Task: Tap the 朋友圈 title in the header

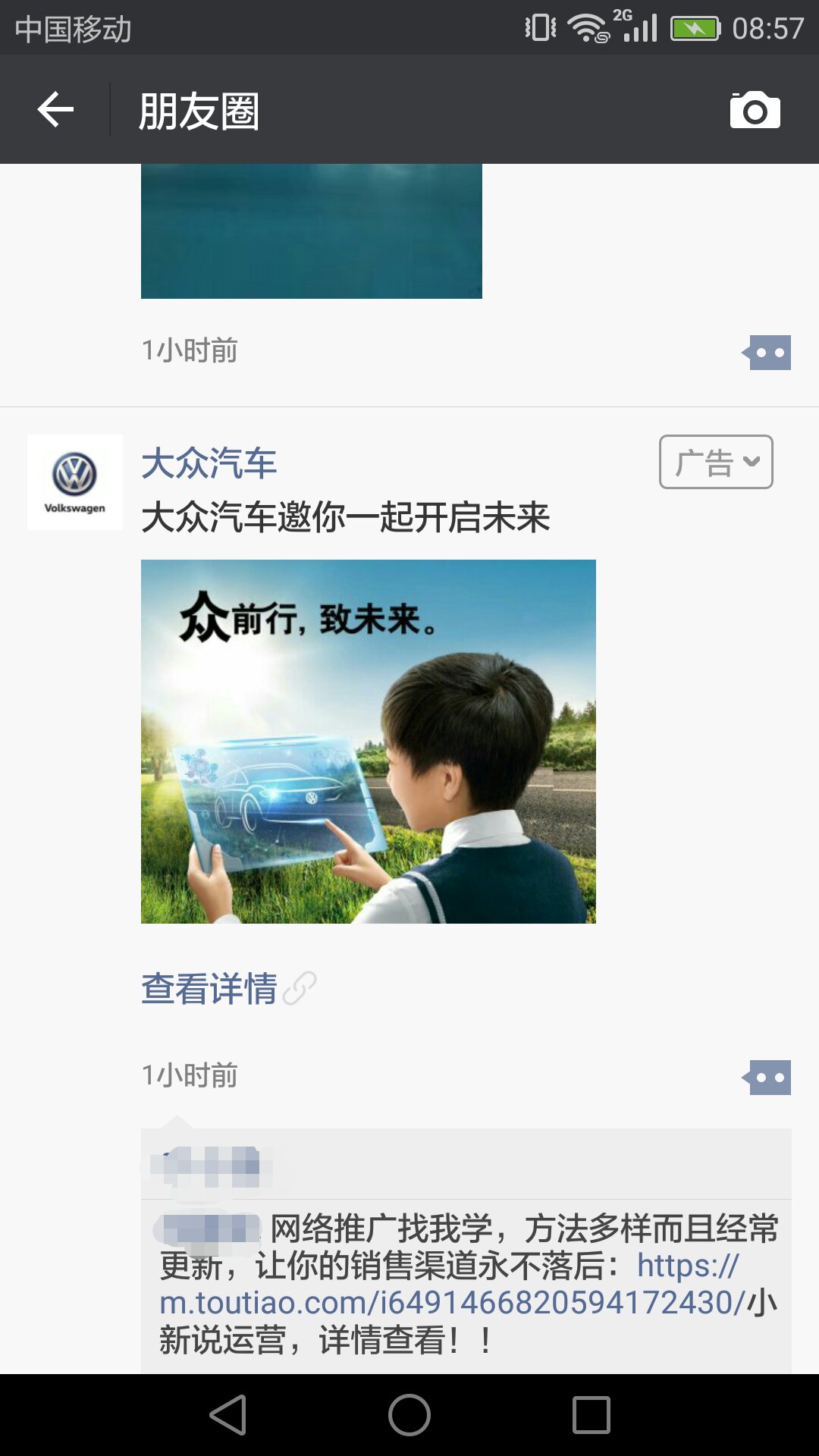Action: click(199, 110)
